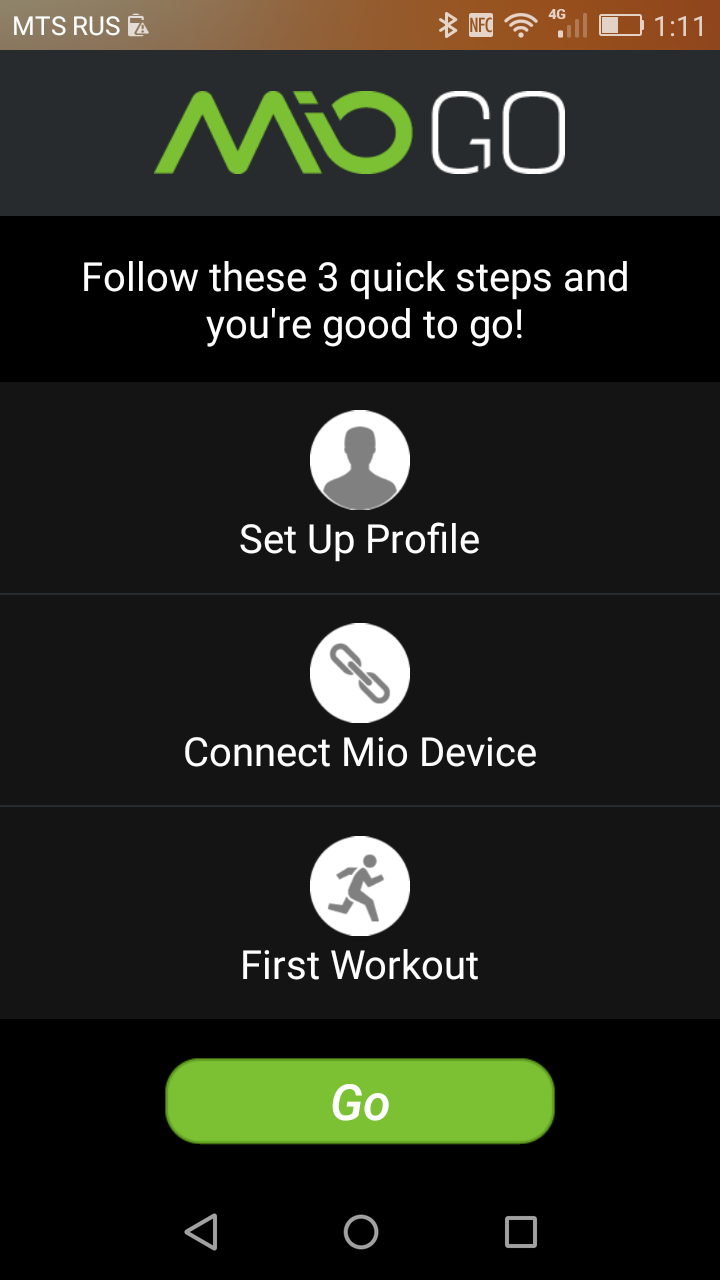Go back using the system back button

pyautogui.click(x=201, y=1231)
